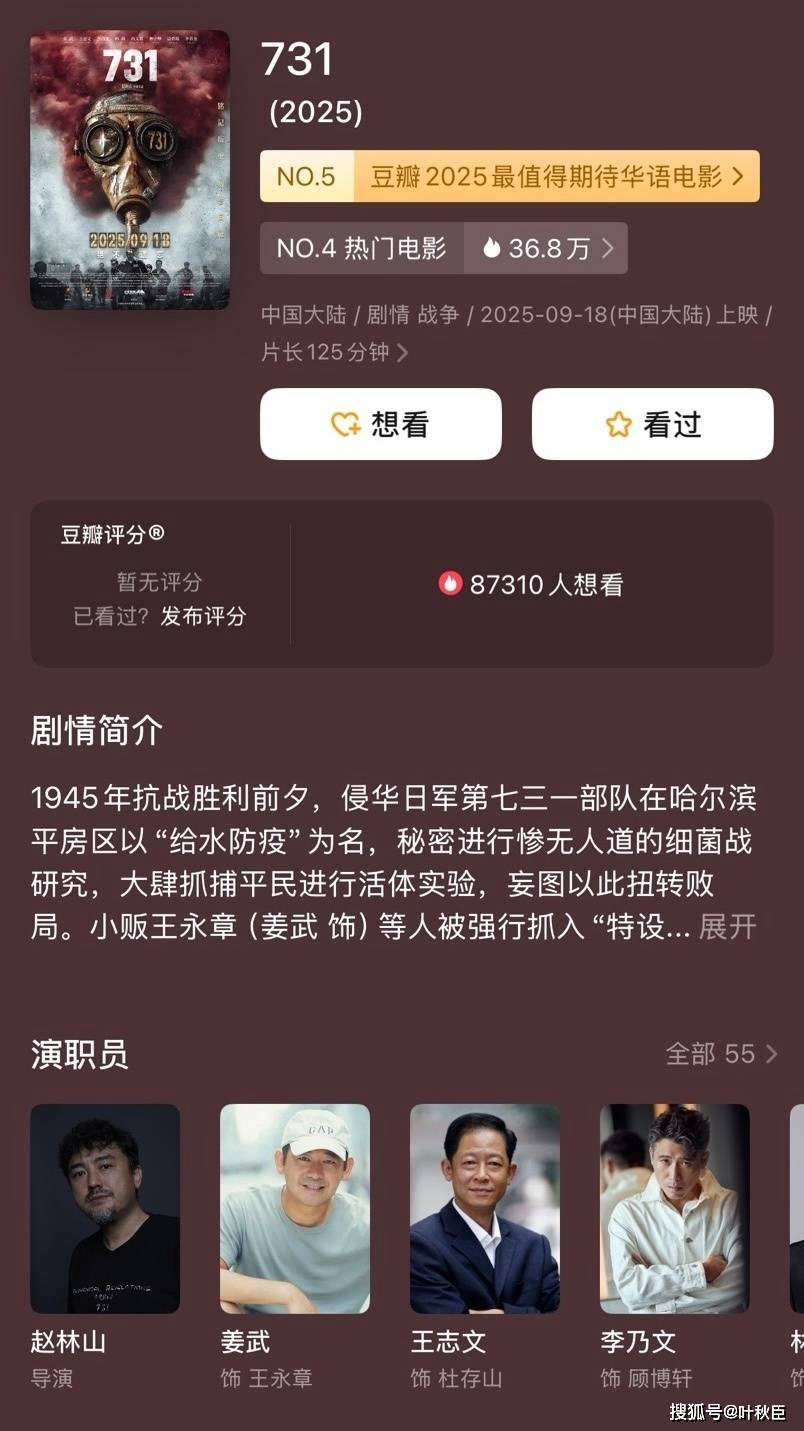Expand film details next to 片长125分钟
The height and width of the screenshot is (1431, 804).
point(402,353)
